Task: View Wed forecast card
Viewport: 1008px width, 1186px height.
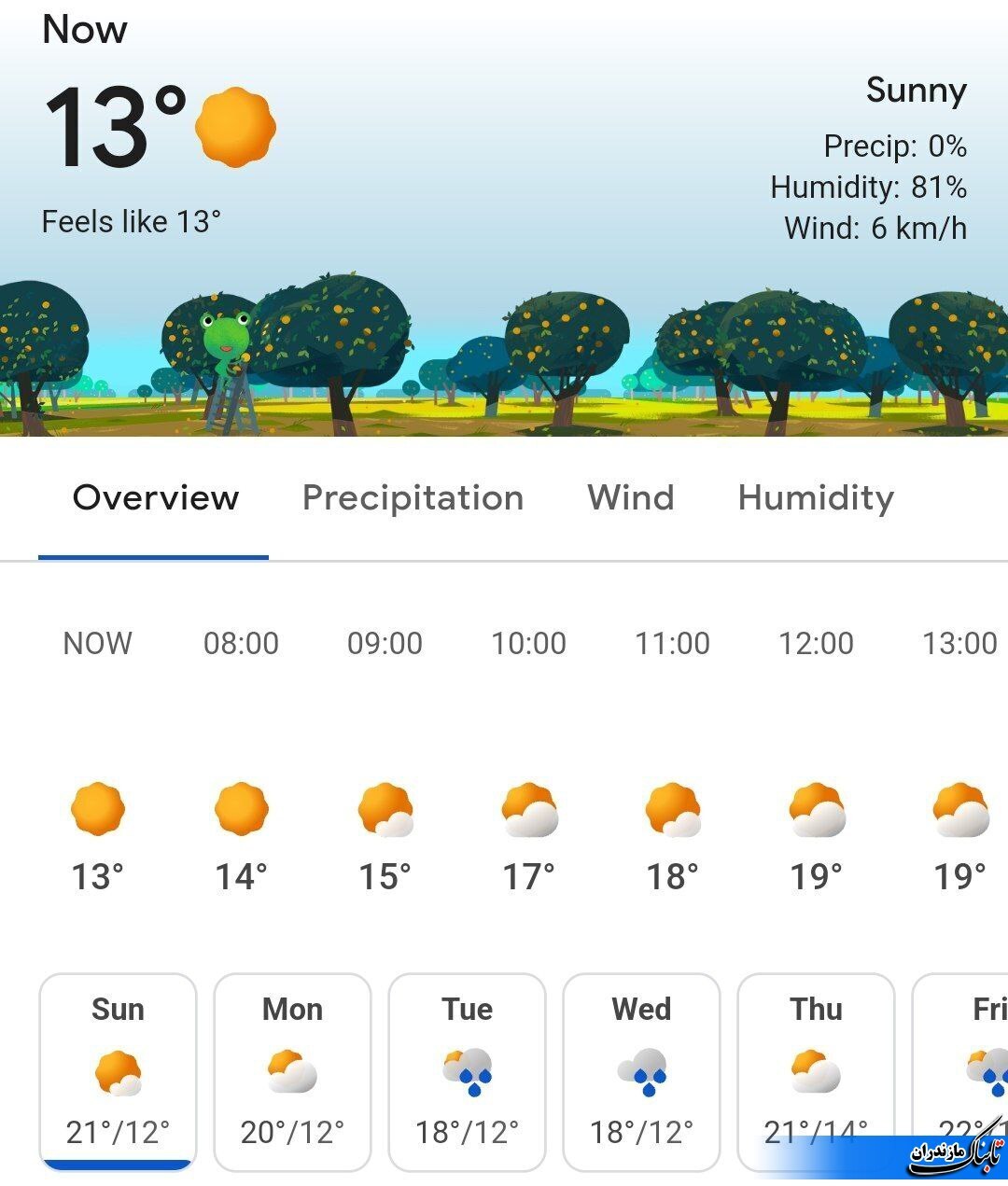Action: pyautogui.click(x=641, y=1071)
